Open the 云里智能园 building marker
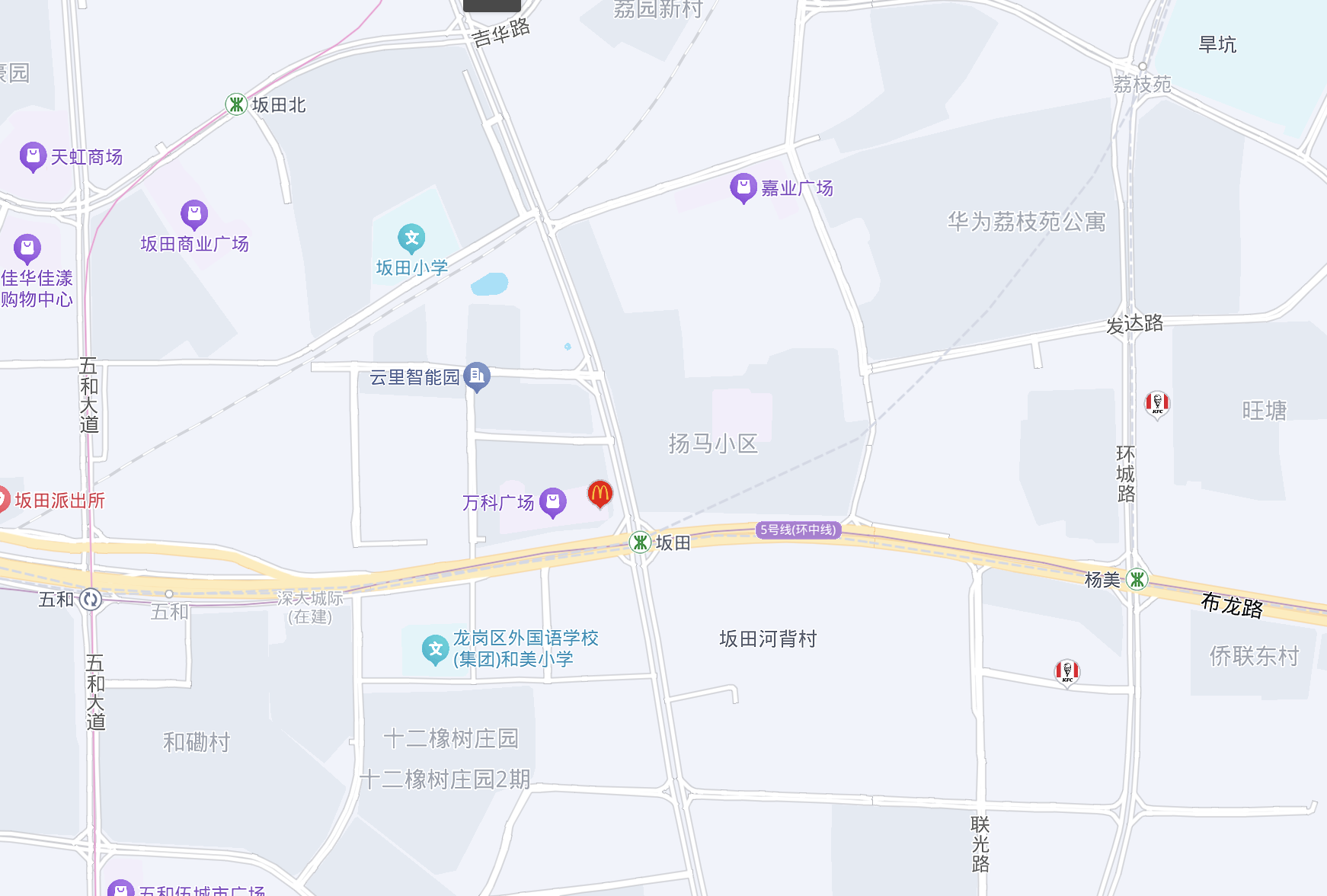 477,376
